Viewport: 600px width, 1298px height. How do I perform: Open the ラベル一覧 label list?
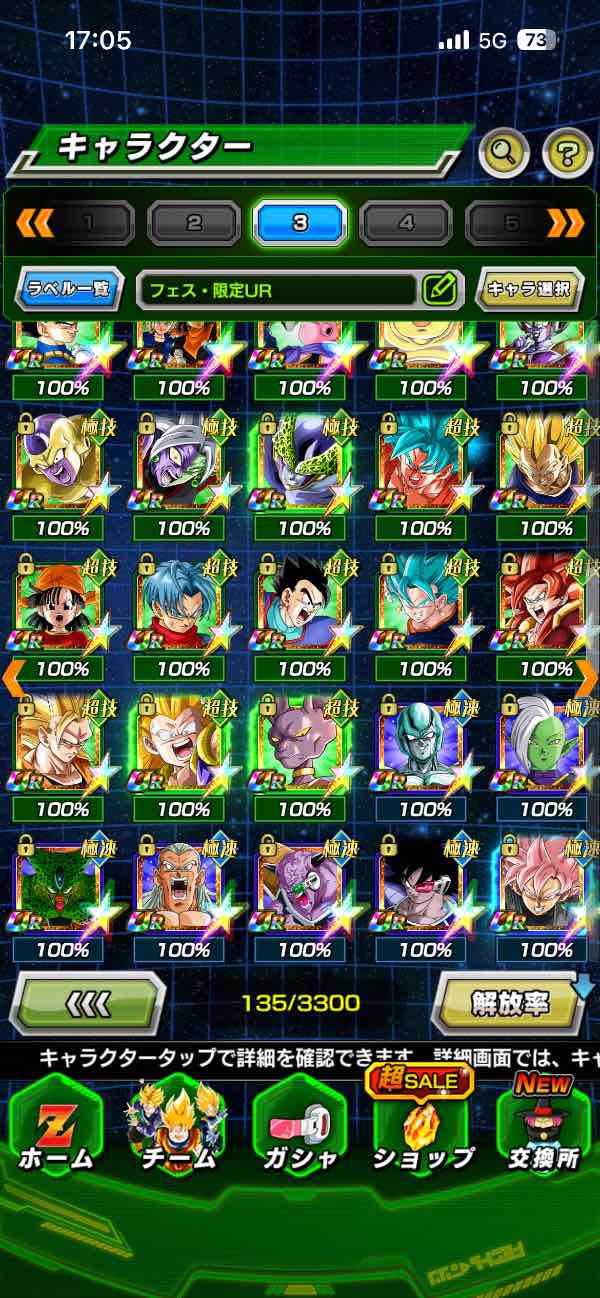70,290
